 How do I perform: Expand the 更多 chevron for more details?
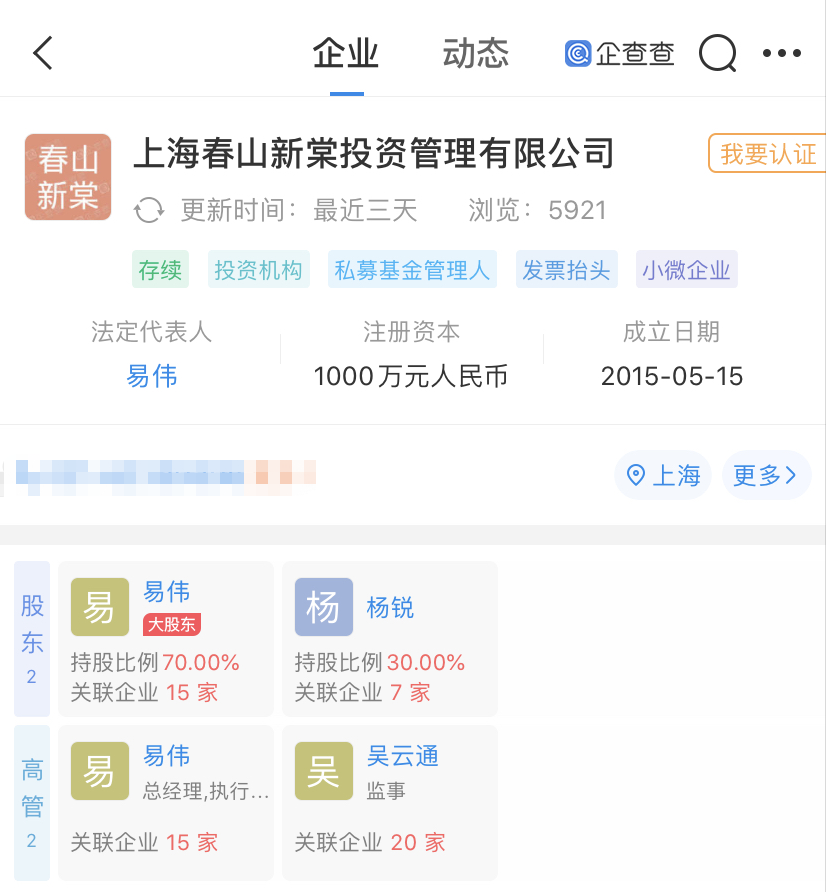pyautogui.click(x=766, y=475)
